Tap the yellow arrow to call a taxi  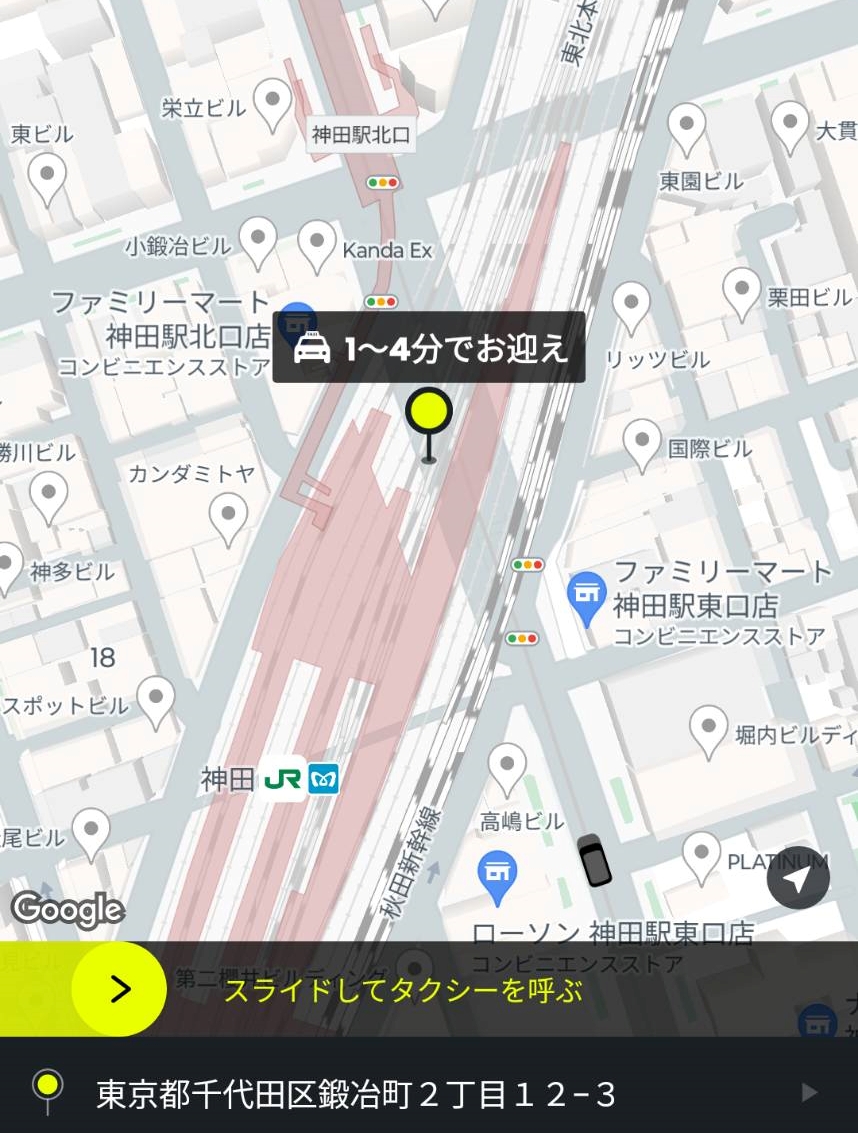tap(119, 989)
